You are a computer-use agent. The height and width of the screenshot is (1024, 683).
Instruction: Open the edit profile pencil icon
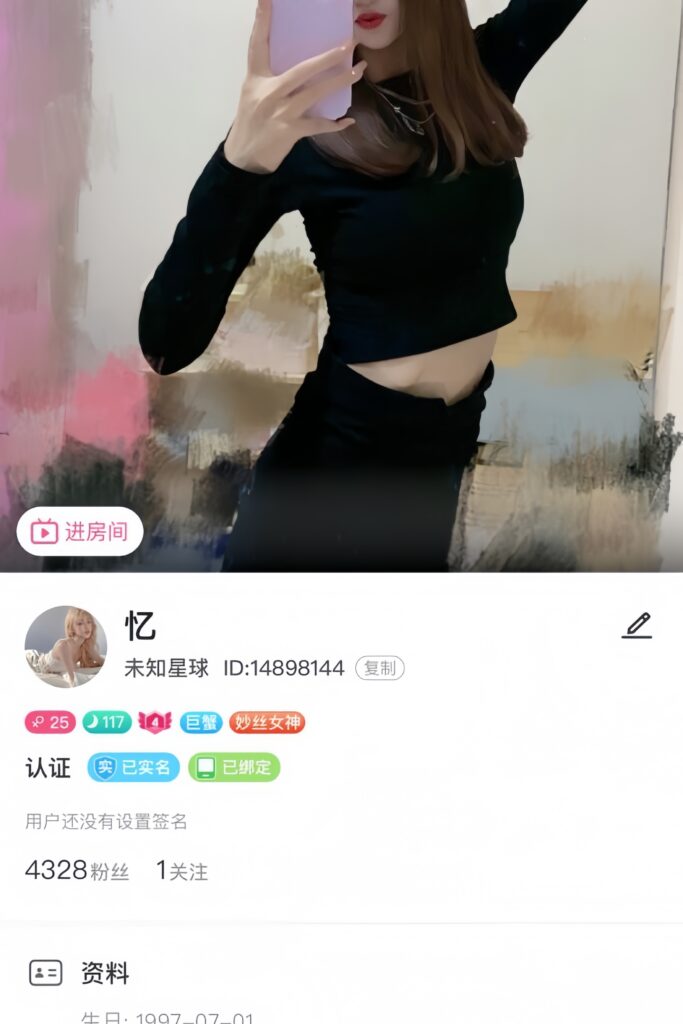point(637,626)
